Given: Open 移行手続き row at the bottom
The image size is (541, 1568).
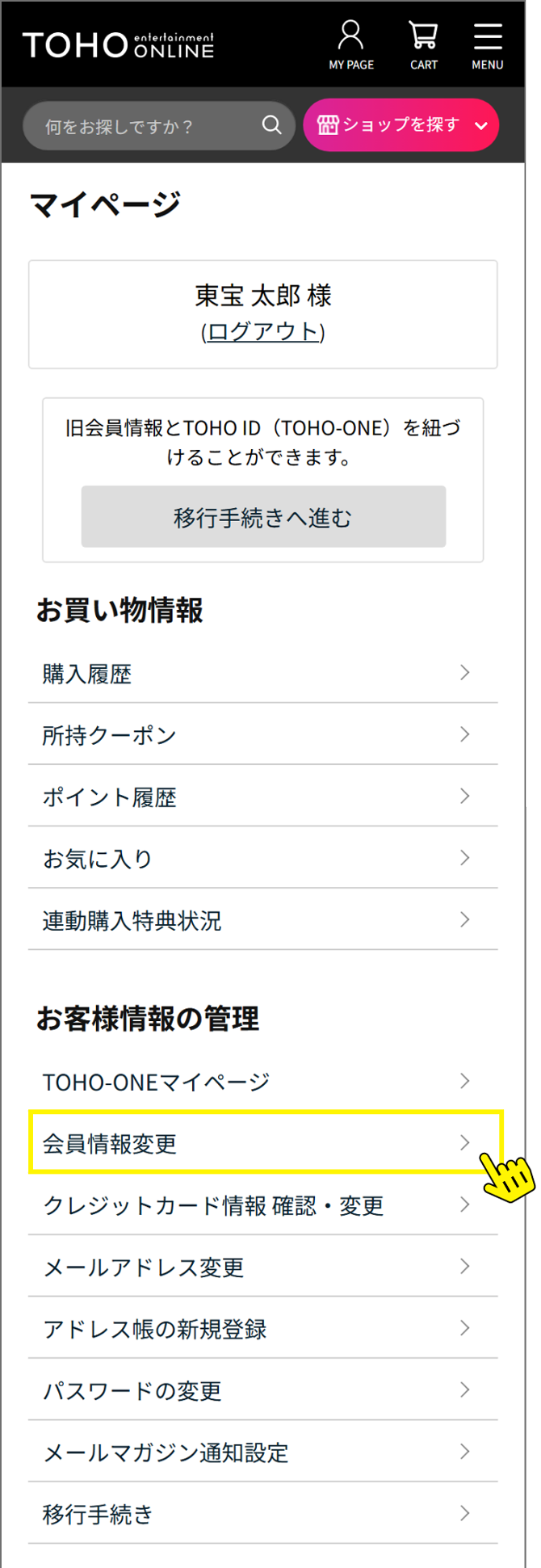Looking at the screenshot, I should [262, 1514].
